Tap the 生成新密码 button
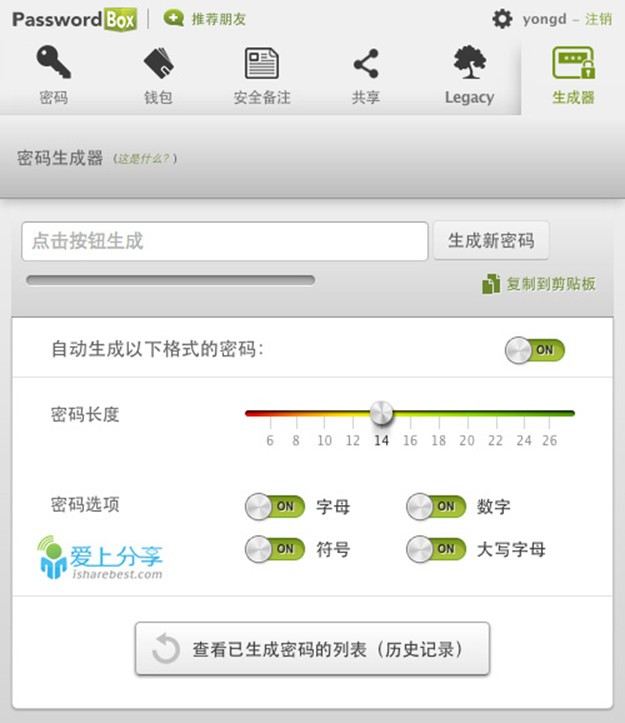625x723 pixels. pos(491,241)
